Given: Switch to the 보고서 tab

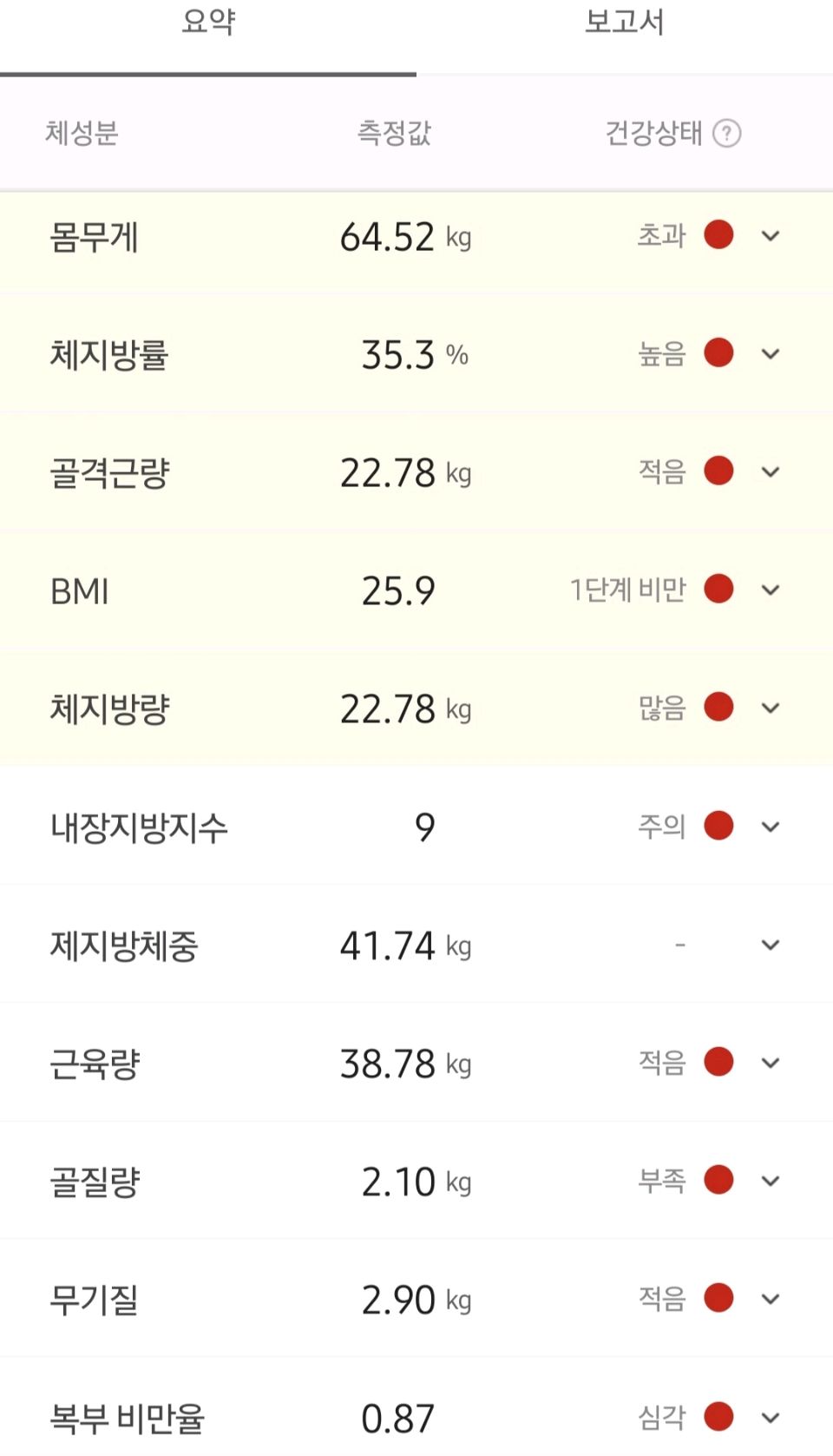Looking at the screenshot, I should [624, 23].
